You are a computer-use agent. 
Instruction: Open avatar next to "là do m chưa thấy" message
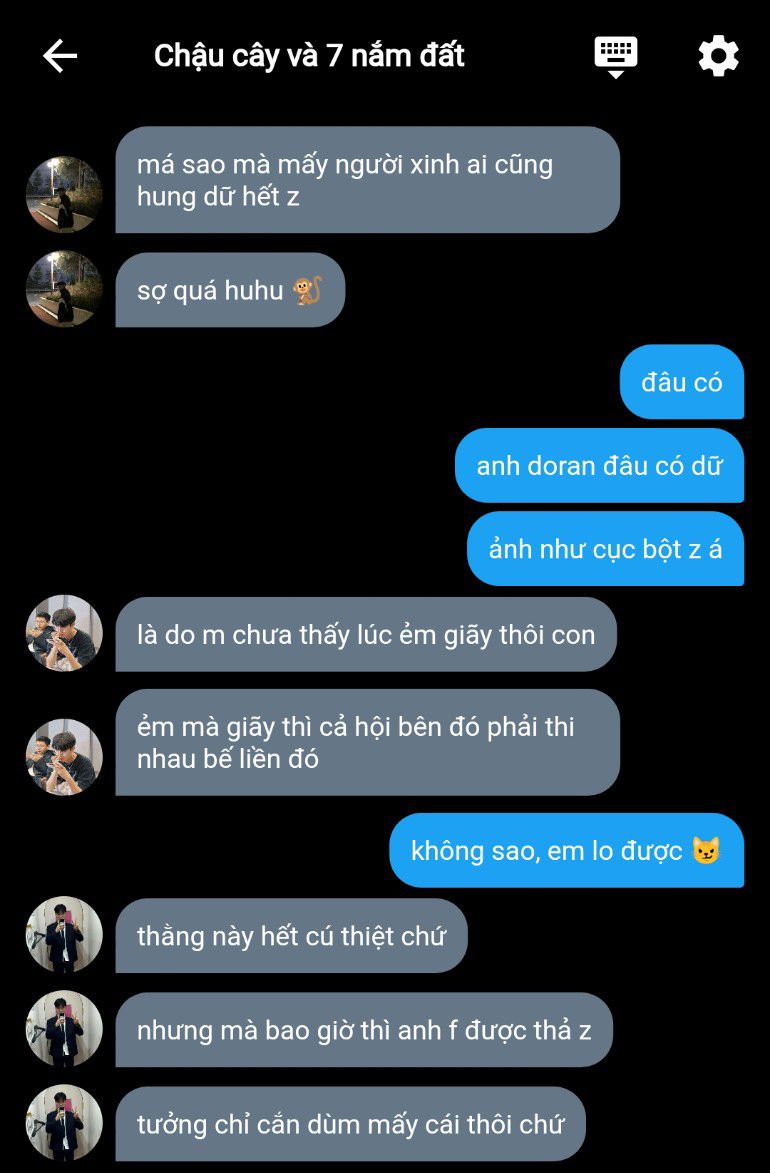point(64,633)
